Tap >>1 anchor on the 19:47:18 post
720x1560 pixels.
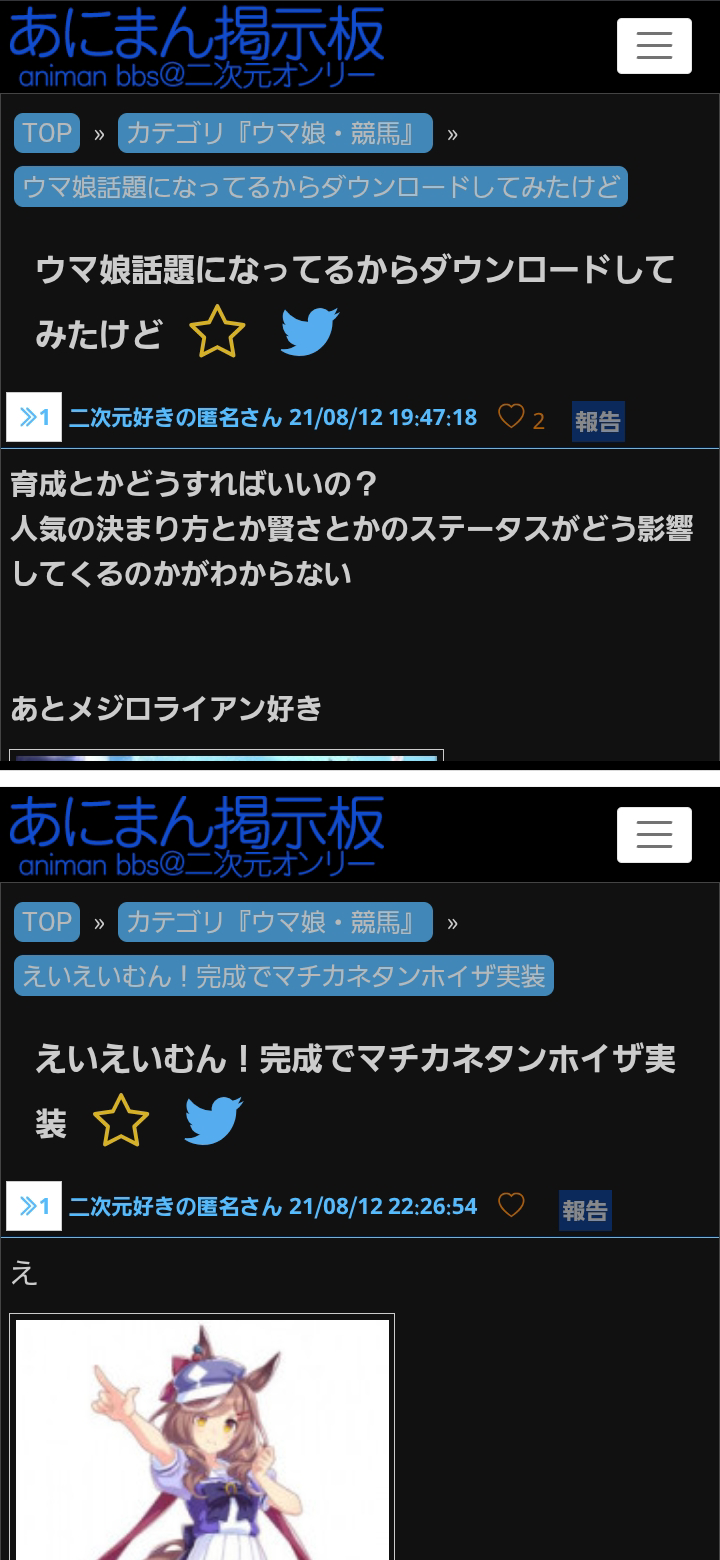pyautogui.click(x=34, y=417)
